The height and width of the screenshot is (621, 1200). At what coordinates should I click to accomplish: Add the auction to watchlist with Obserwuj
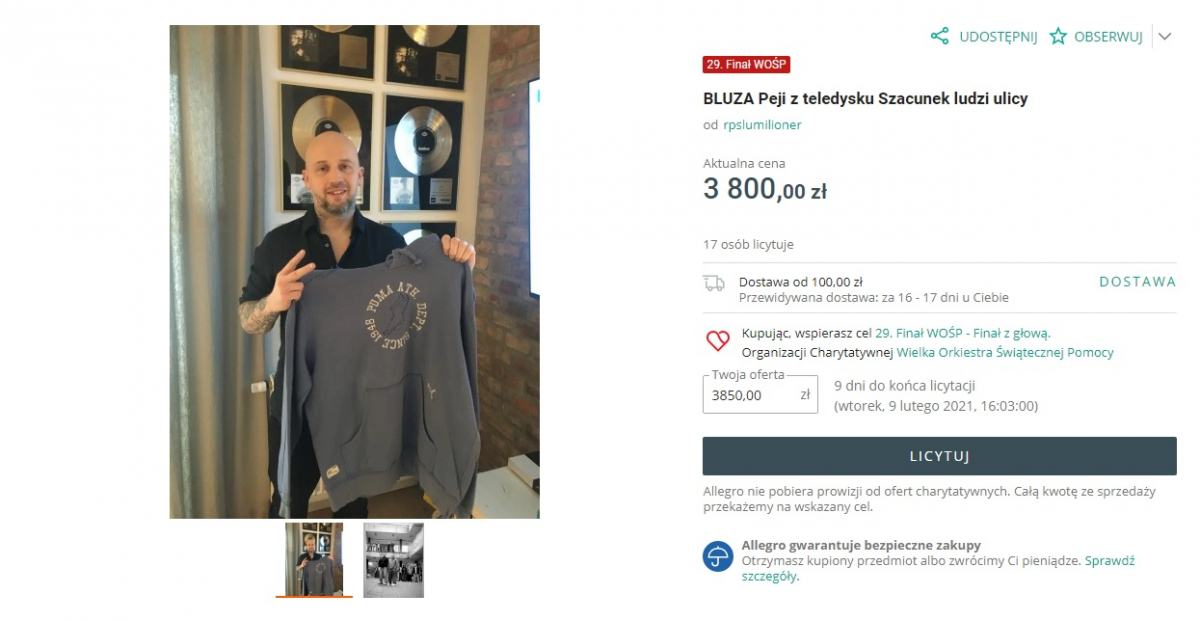(1096, 37)
